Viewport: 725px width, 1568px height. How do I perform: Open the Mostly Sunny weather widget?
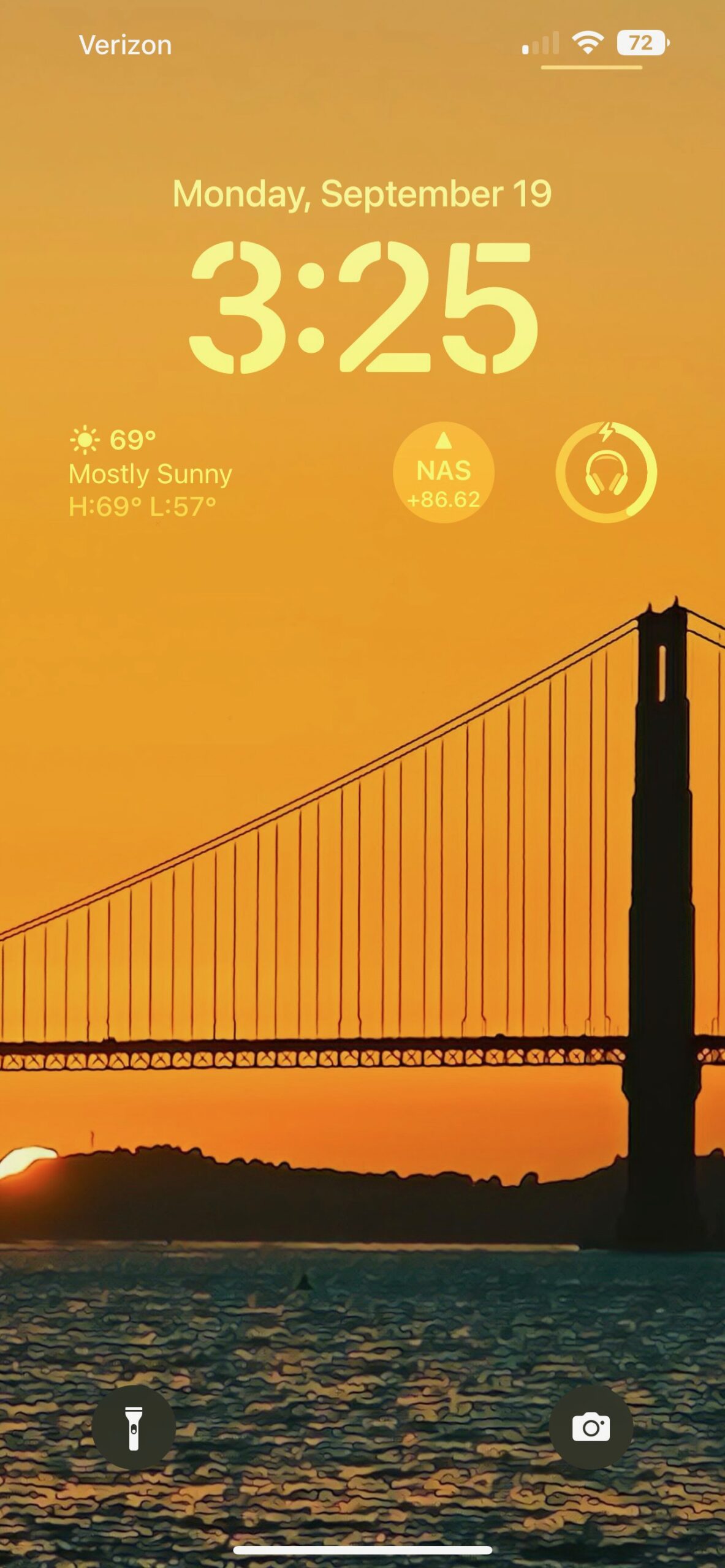coord(150,473)
